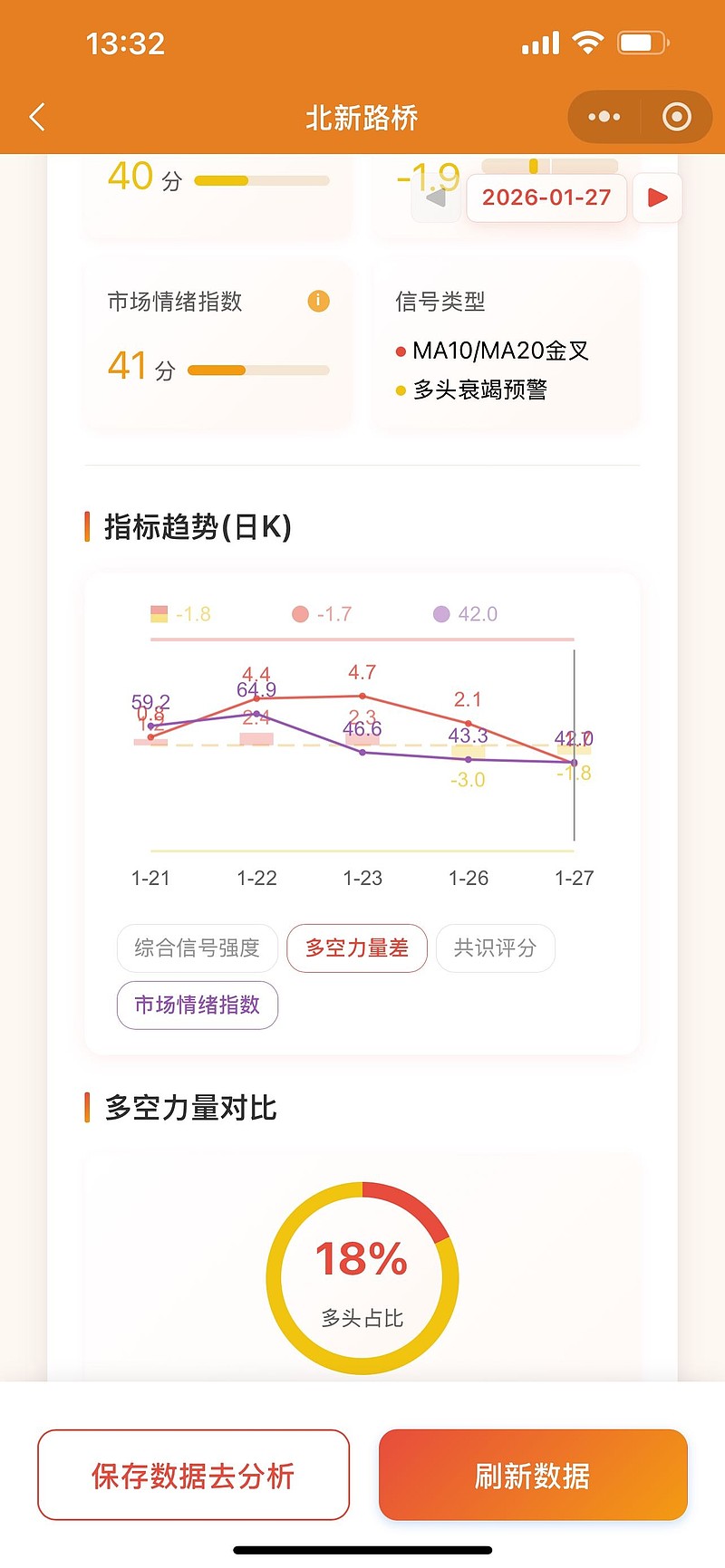Open the 2026-01-27 date picker
The width and height of the screenshot is (725, 1568).
(x=546, y=197)
